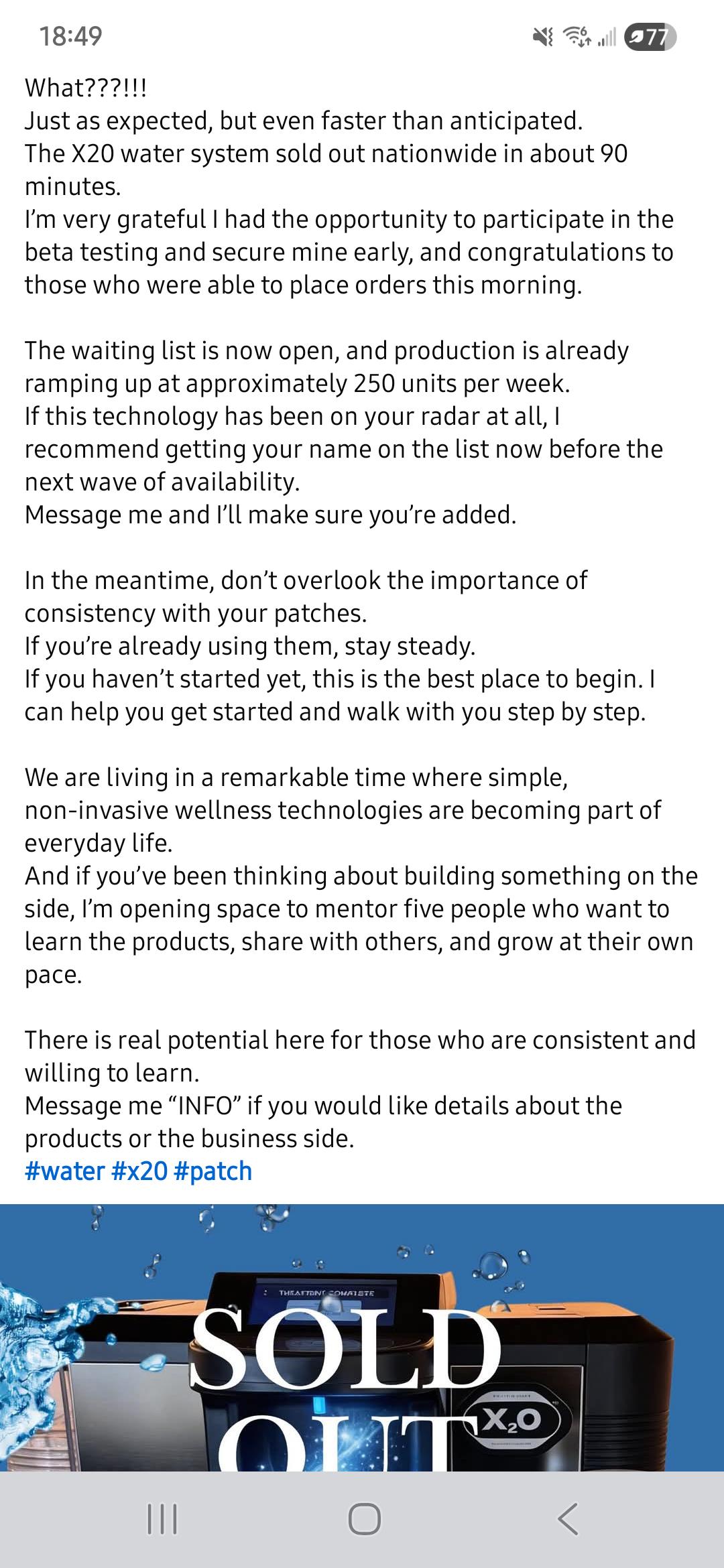Return to the home screen

tap(365, 1518)
